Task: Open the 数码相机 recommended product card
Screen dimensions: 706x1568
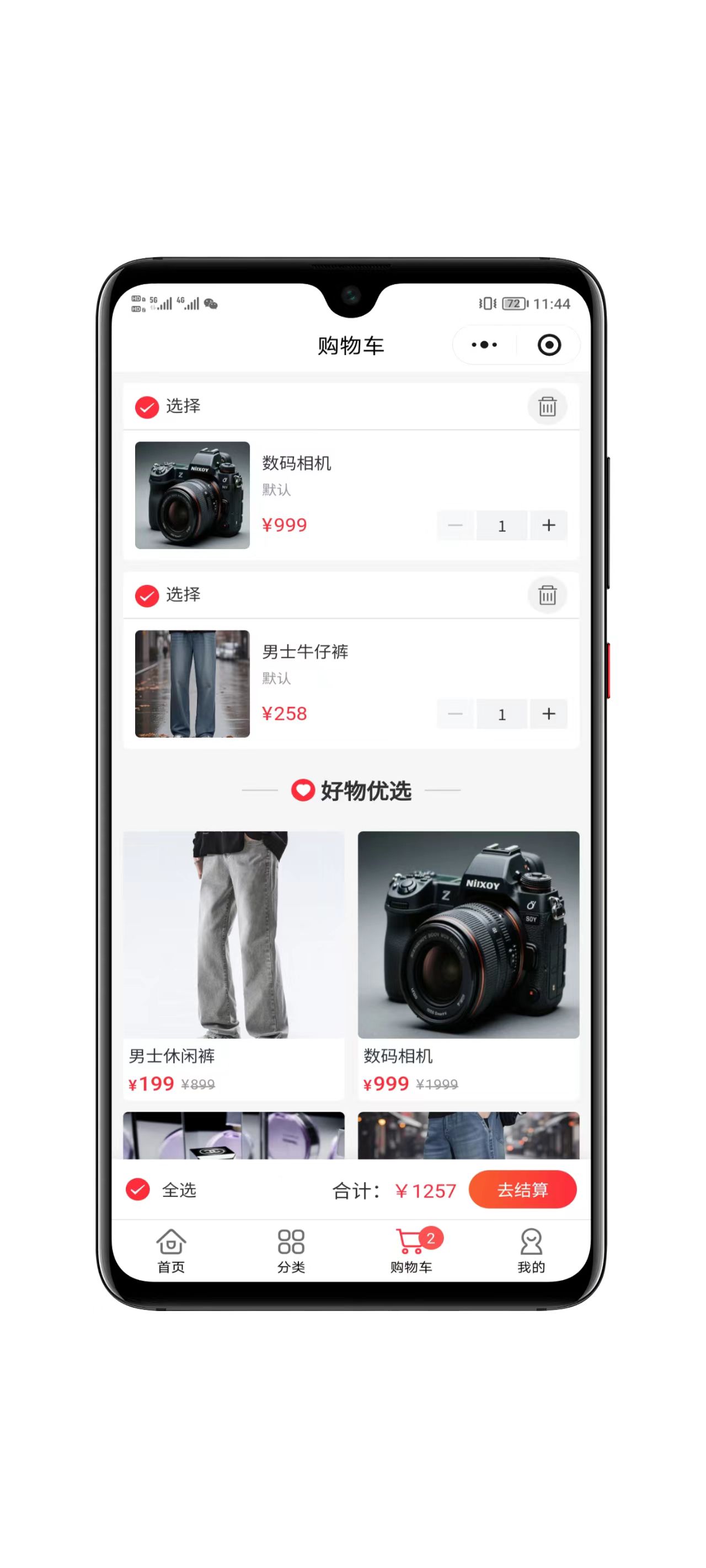Action: coord(468,965)
